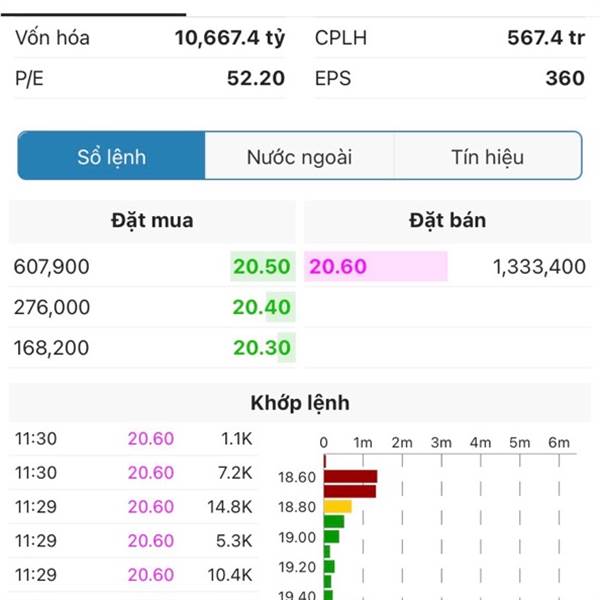Switch to the Sổ lệnh tab
The height and width of the screenshot is (600, 600).
(112, 157)
